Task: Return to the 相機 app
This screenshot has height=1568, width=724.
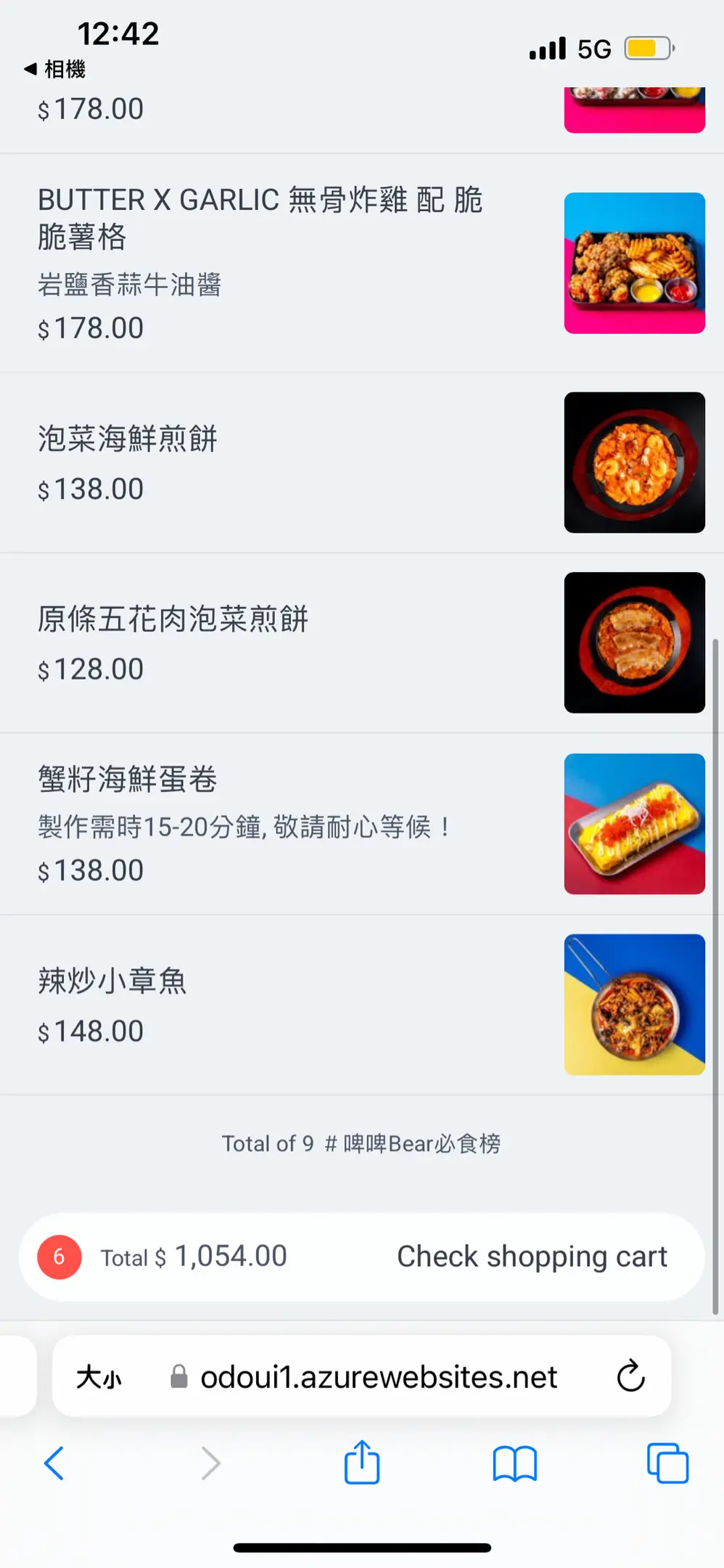Action: click(x=55, y=69)
